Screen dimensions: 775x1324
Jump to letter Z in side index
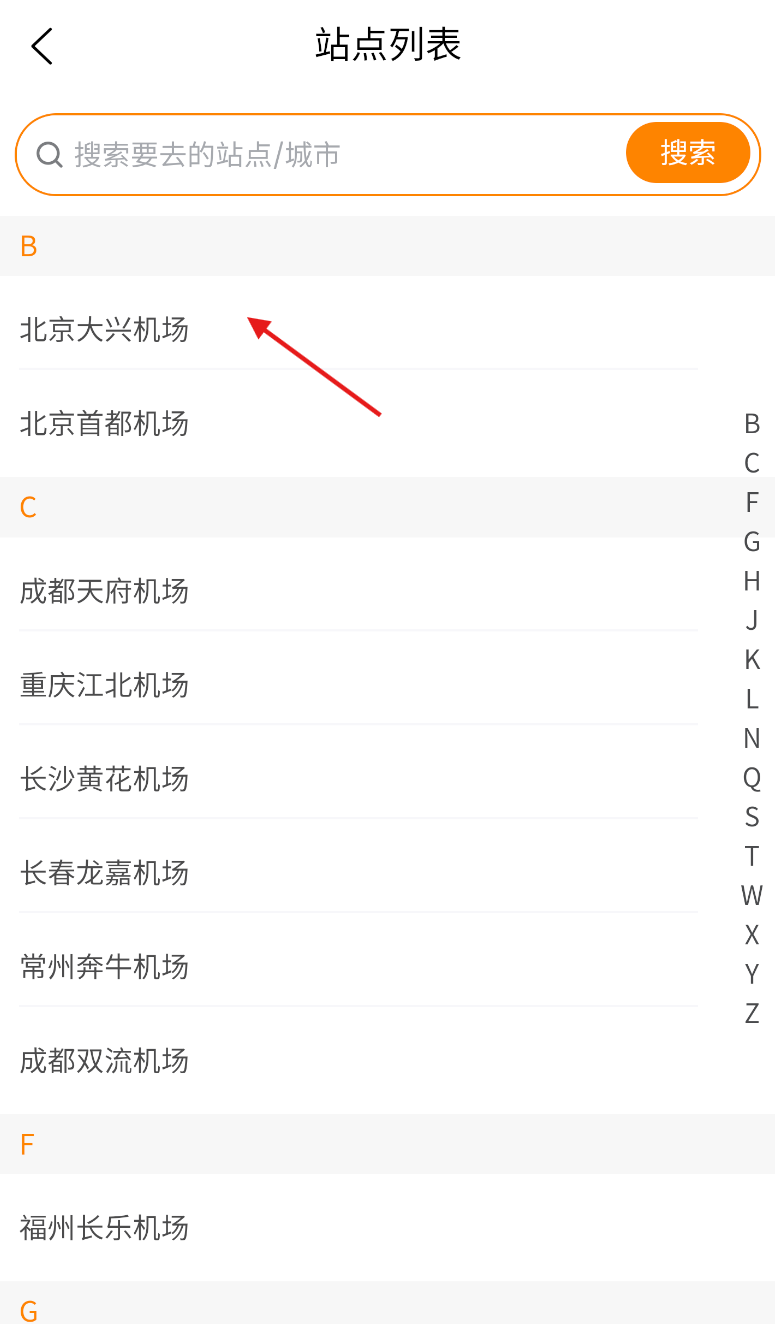tap(752, 1014)
